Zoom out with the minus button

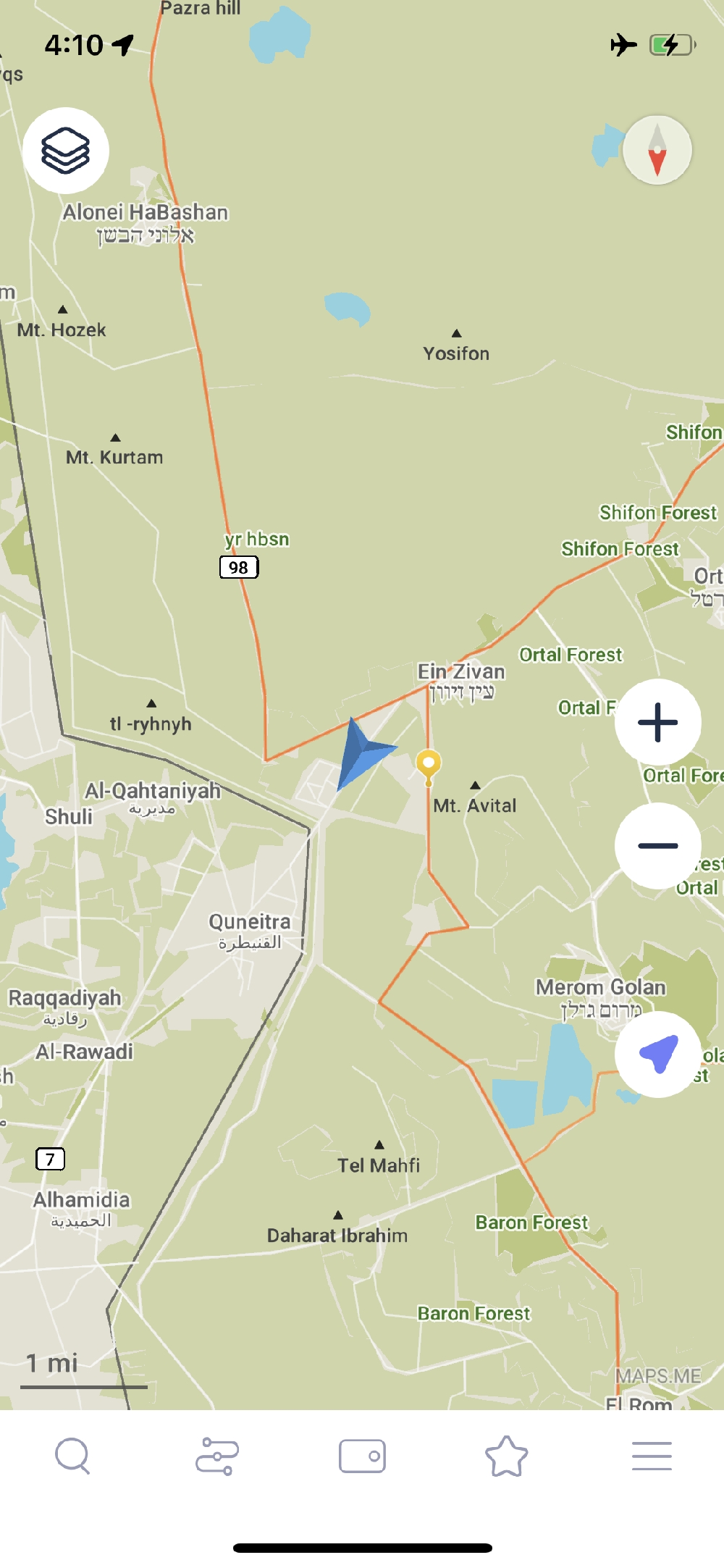657,845
